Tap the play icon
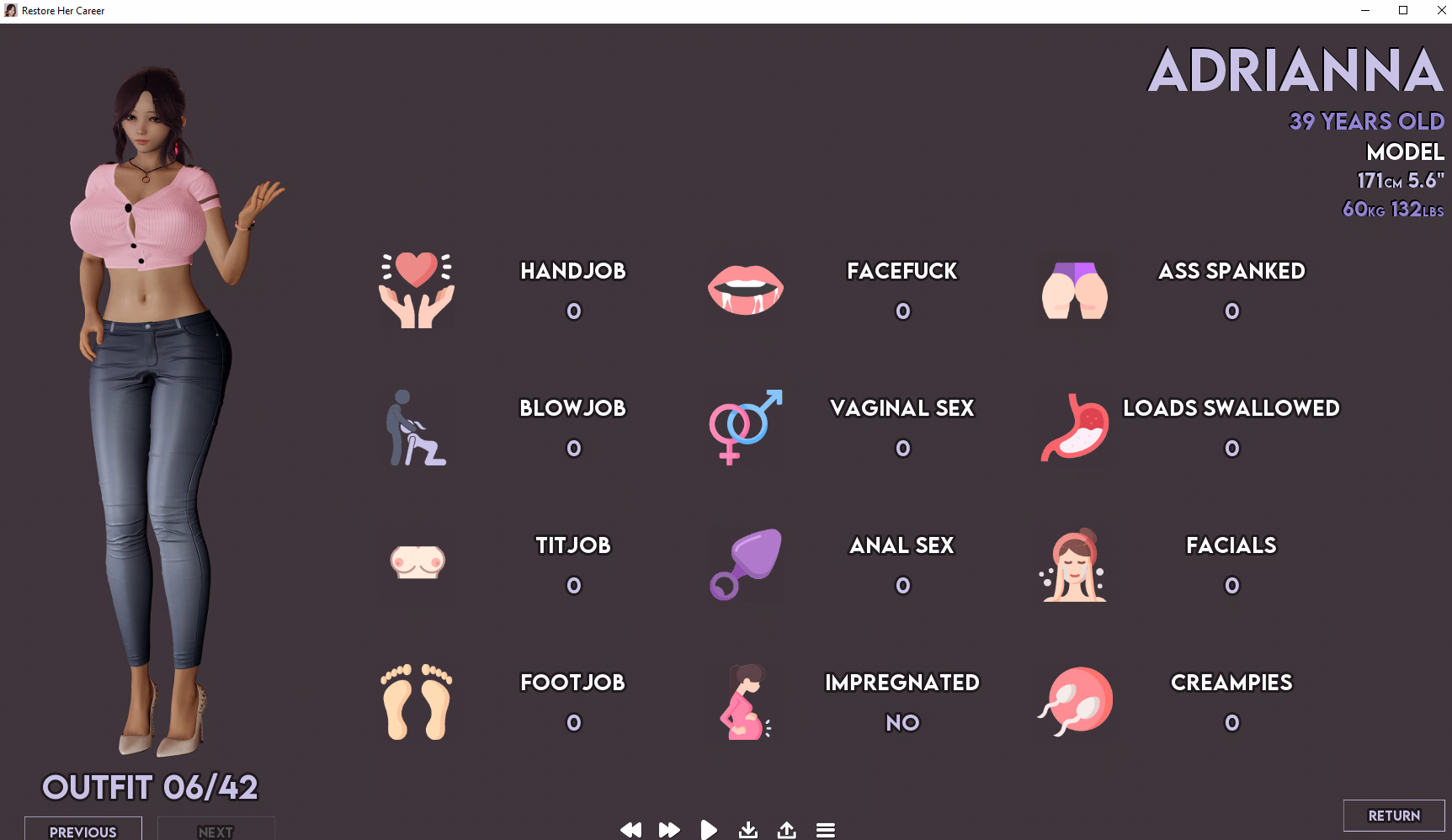This screenshot has width=1452, height=840. click(709, 830)
